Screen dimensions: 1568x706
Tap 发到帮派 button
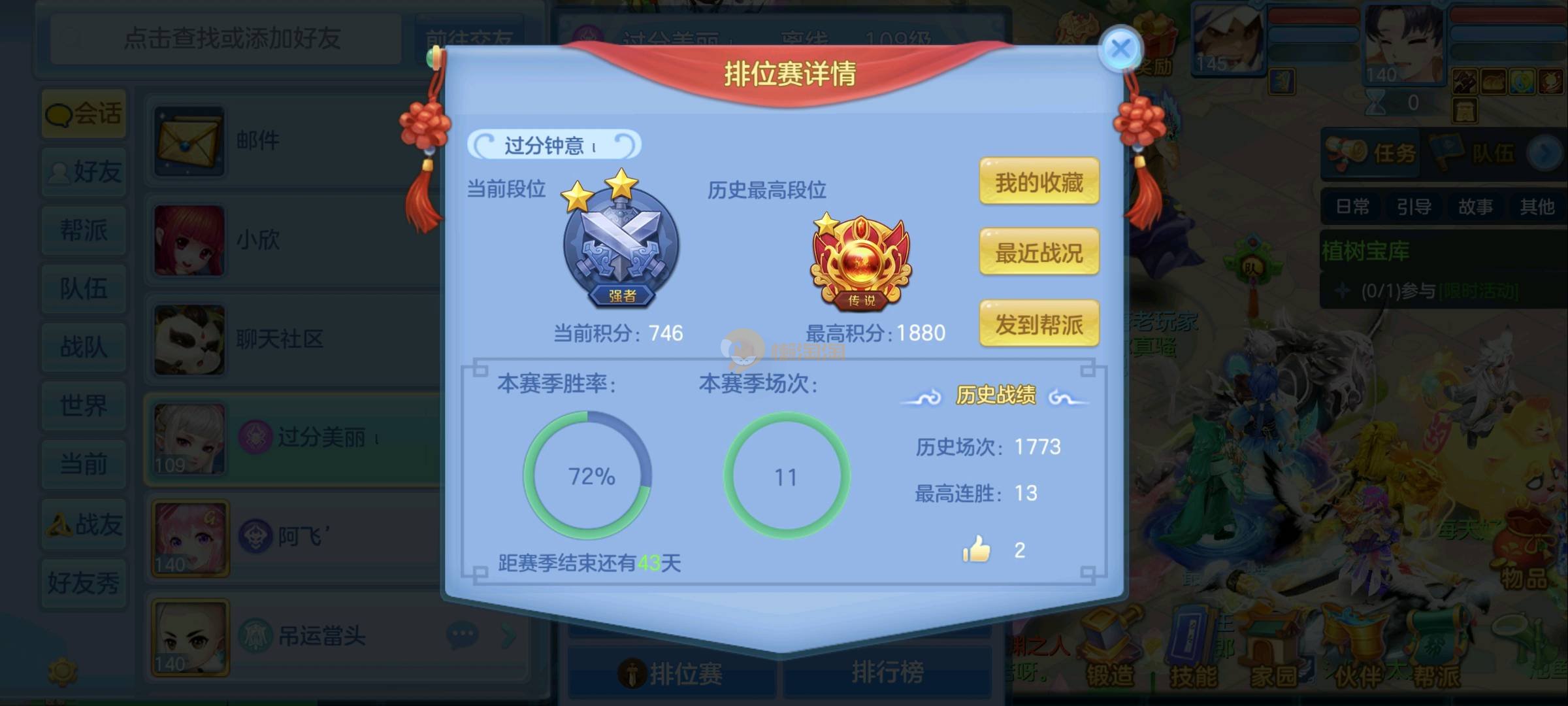pyautogui.click(x=1039, y=324)
